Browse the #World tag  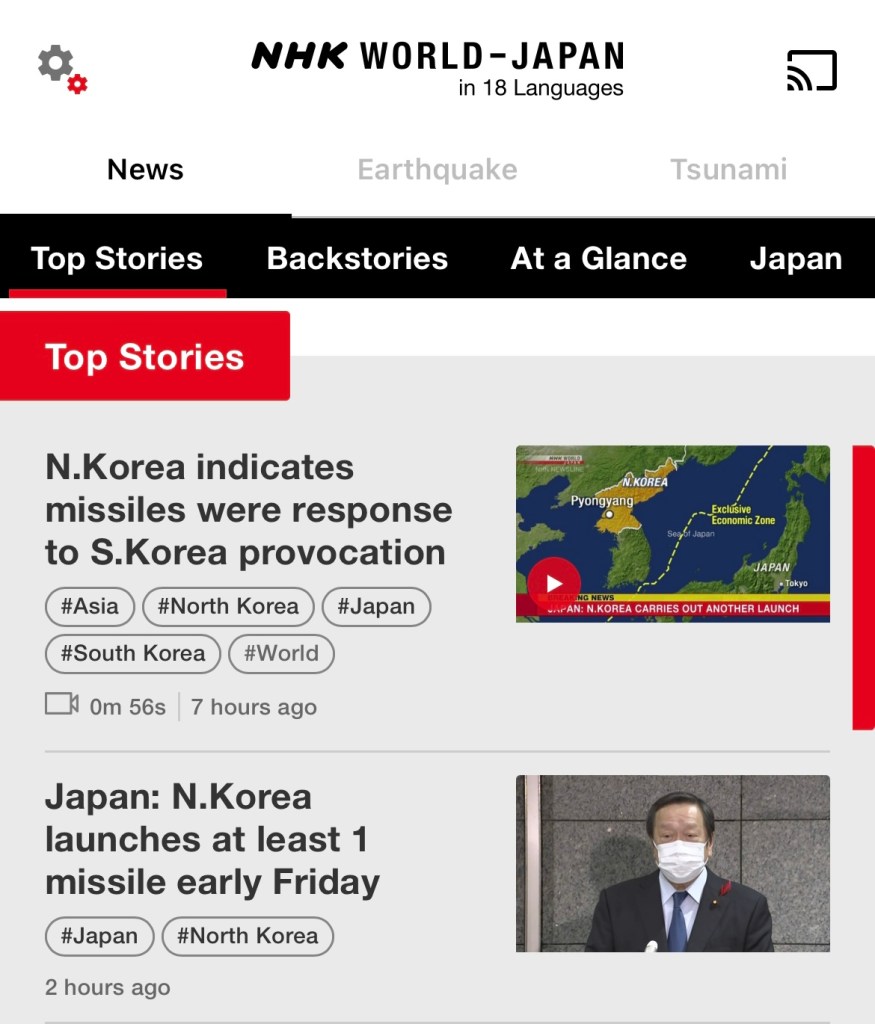pyautogui.click(x=281, y=654)
